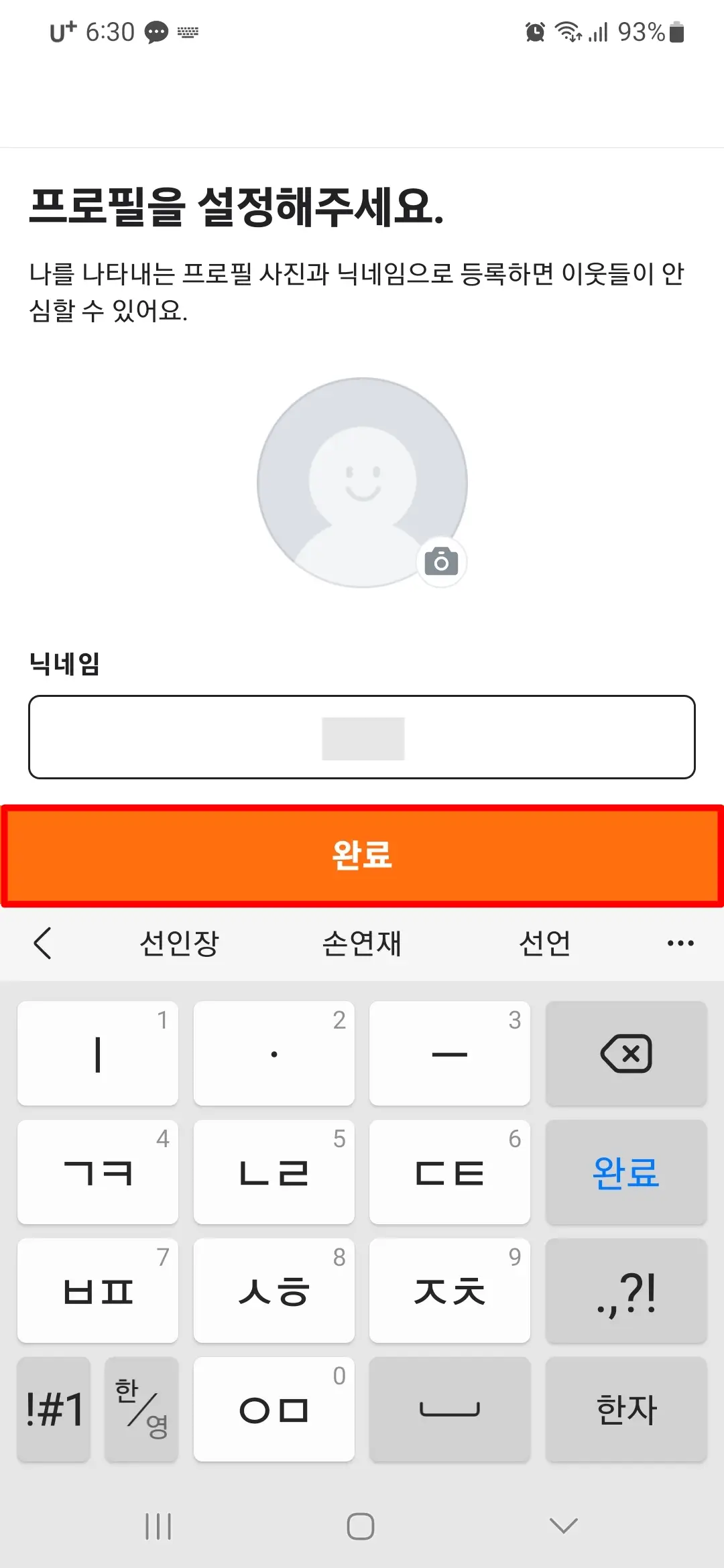
Task: Click inside the nickname input field
Action: pos(362,737)
